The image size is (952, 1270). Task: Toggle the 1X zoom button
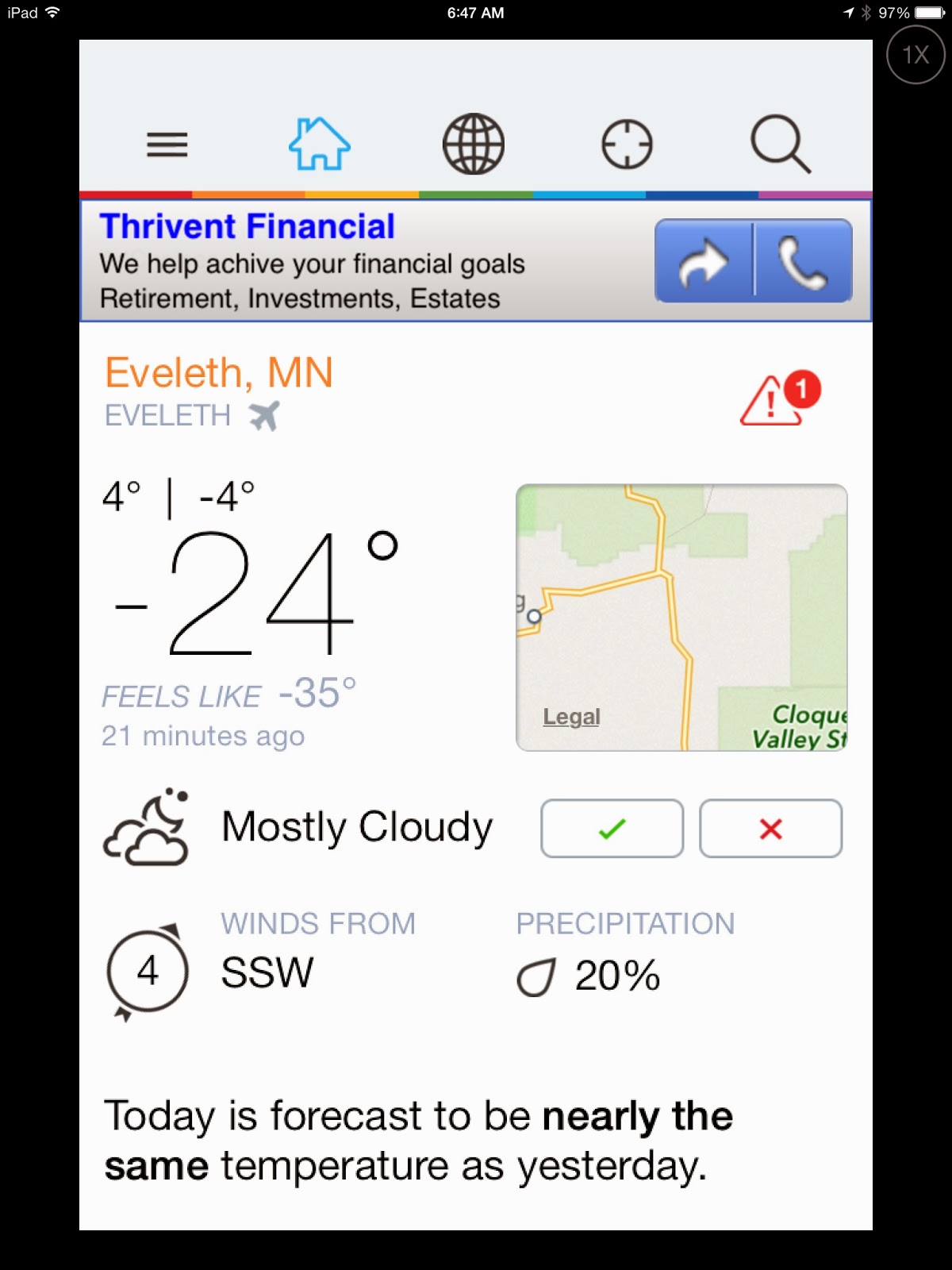pos(916,55)
